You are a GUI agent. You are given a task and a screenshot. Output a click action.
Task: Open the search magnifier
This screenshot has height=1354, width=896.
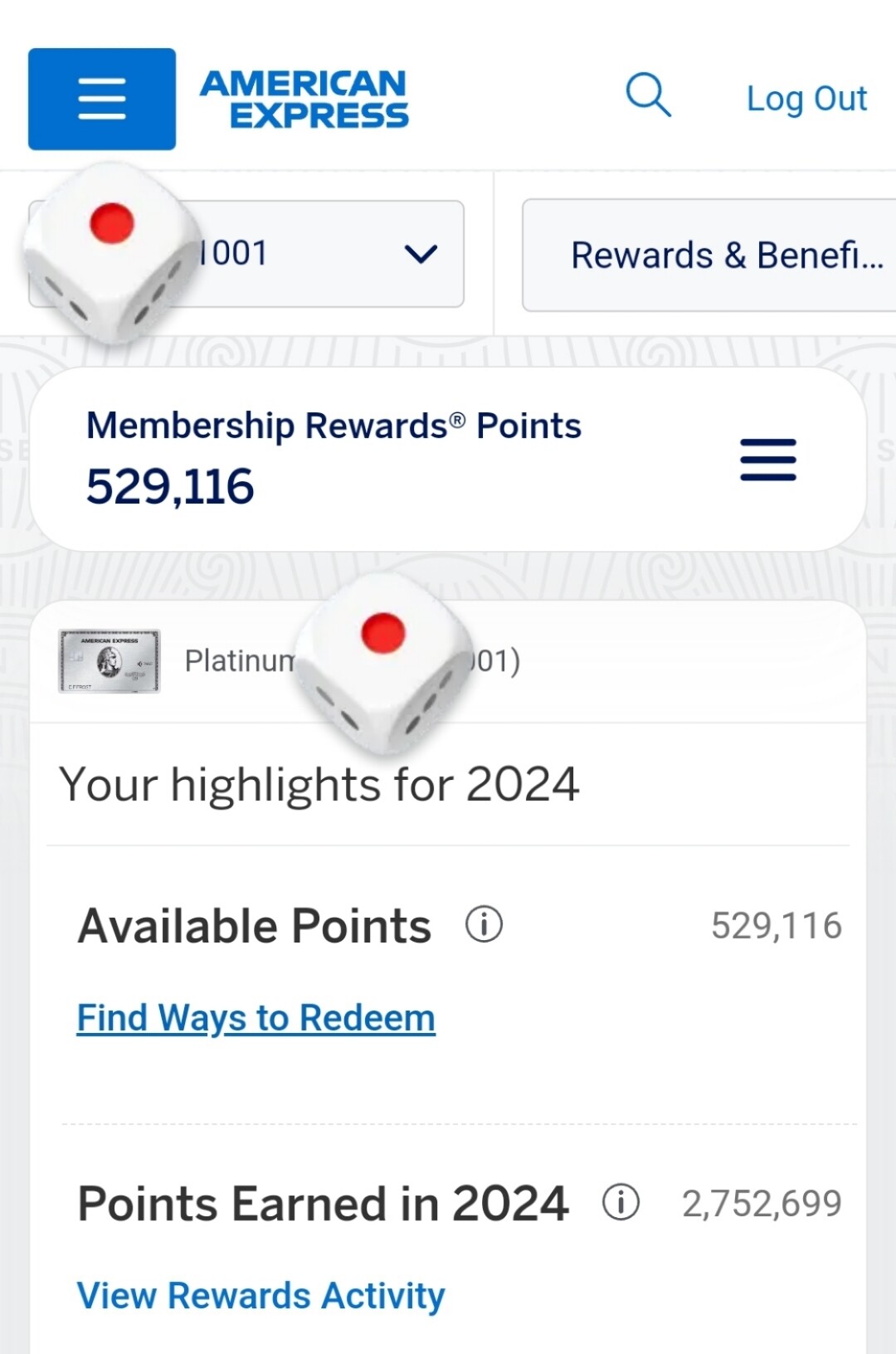648,95
